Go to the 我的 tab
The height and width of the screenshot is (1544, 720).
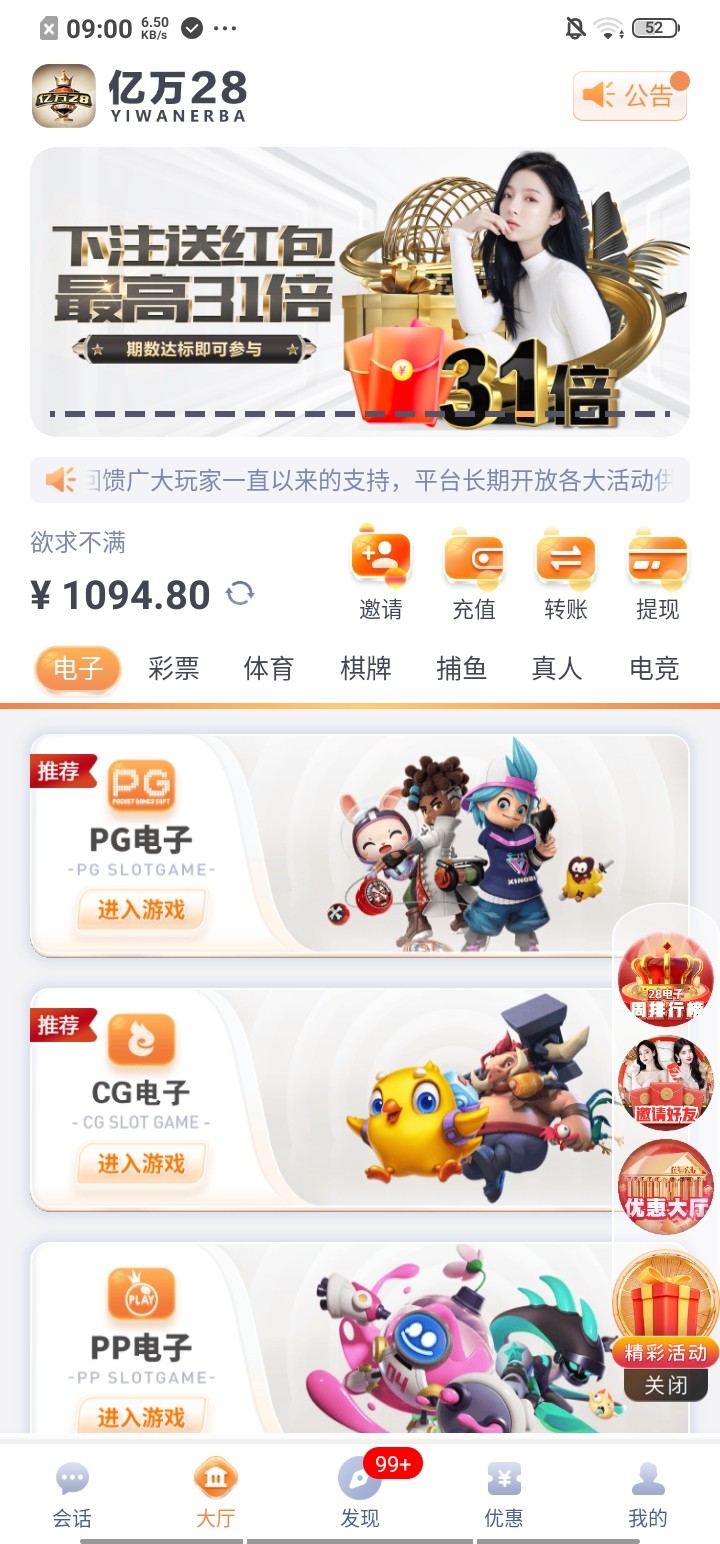point(647,1496)
